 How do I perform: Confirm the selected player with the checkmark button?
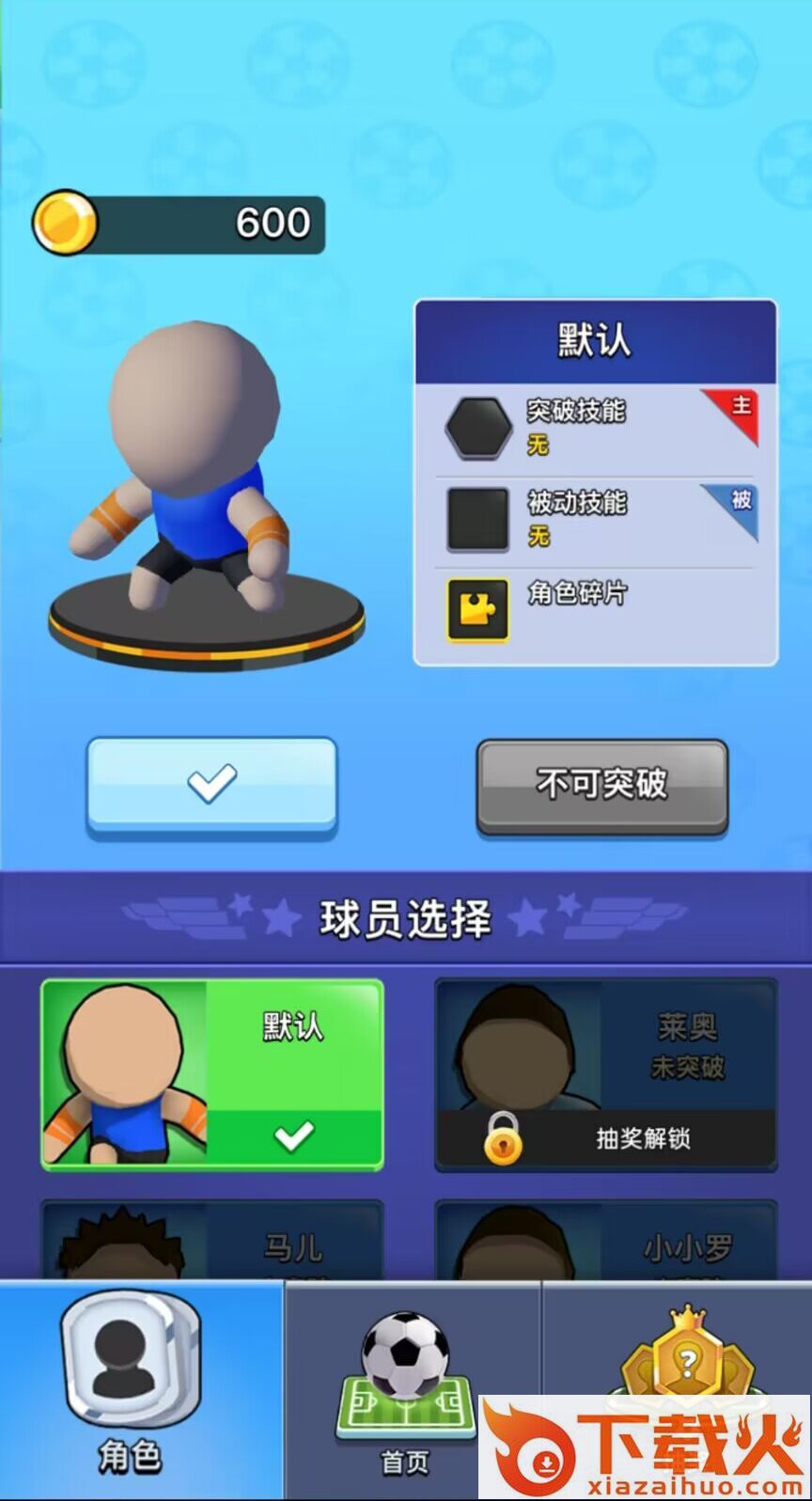[211, 784]
